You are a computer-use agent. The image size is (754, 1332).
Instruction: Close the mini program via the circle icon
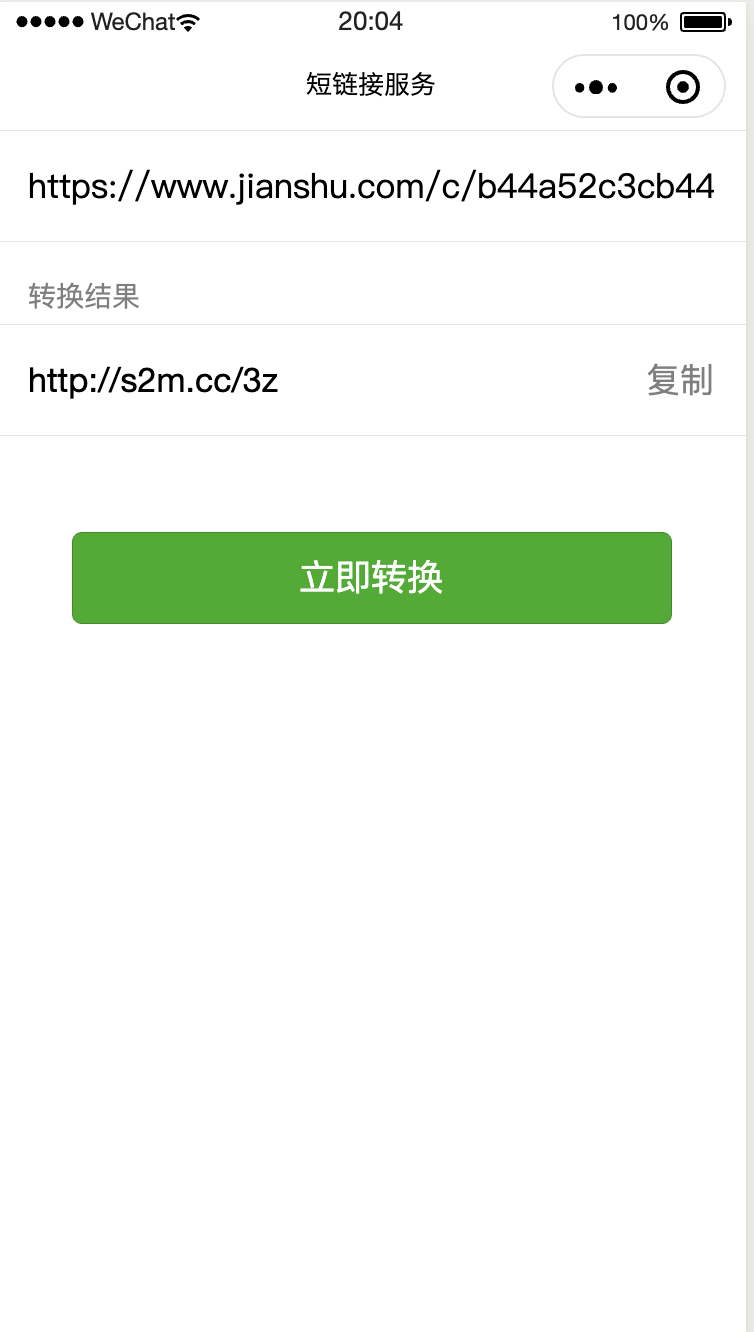(x=682, y=87)
